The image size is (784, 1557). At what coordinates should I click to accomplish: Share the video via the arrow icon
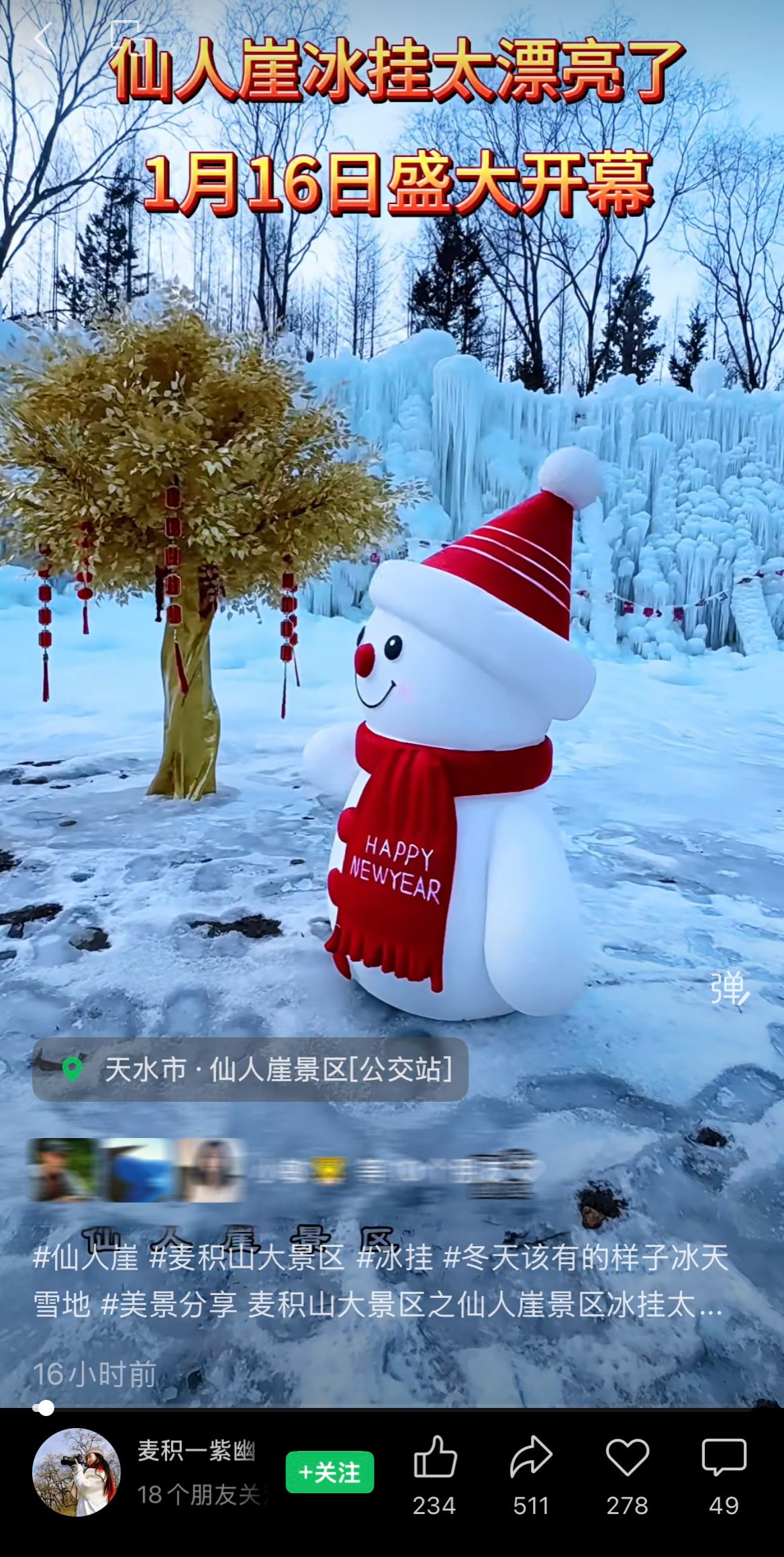click(531, 1458)
